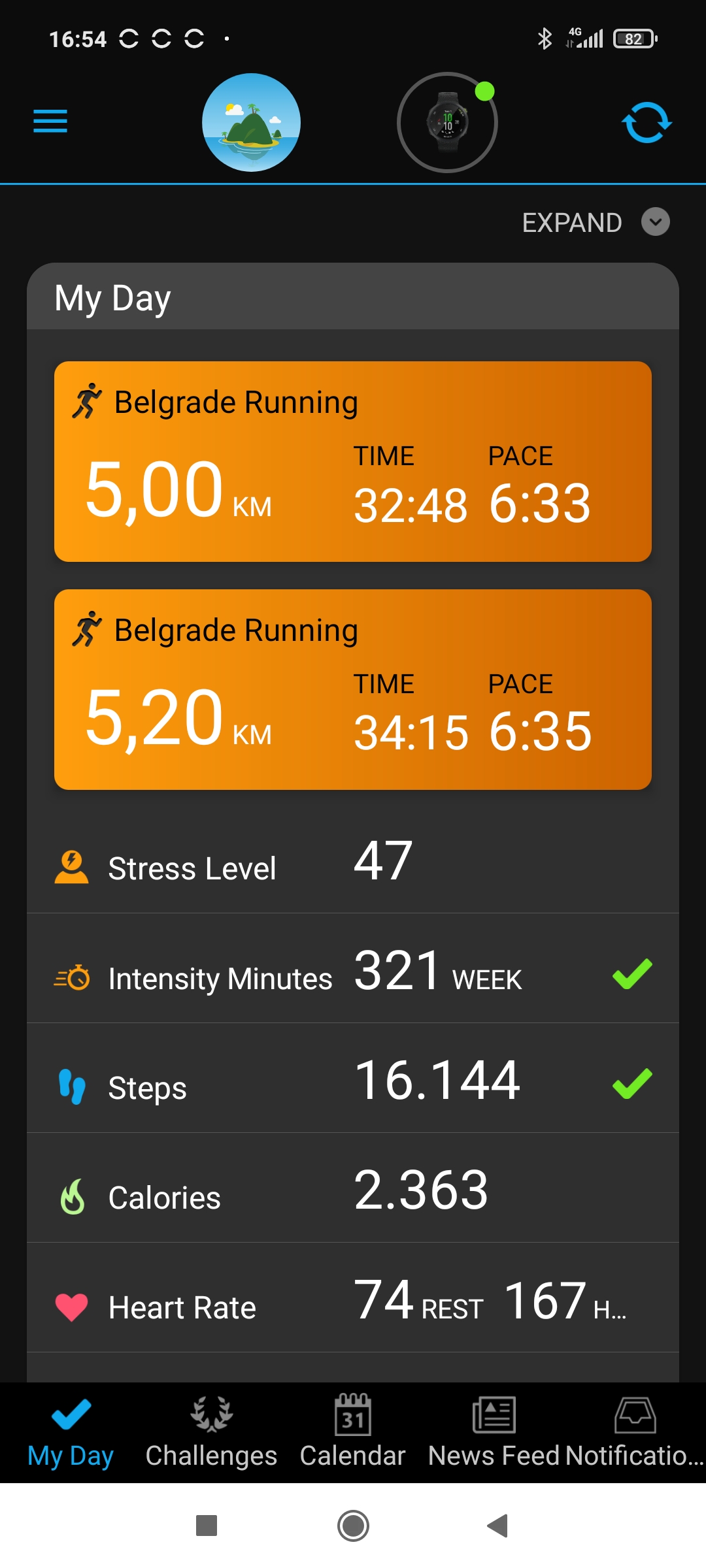Open the Calories row
Viewport: 706px width, 1568px height.
[x=353, y=1188]
